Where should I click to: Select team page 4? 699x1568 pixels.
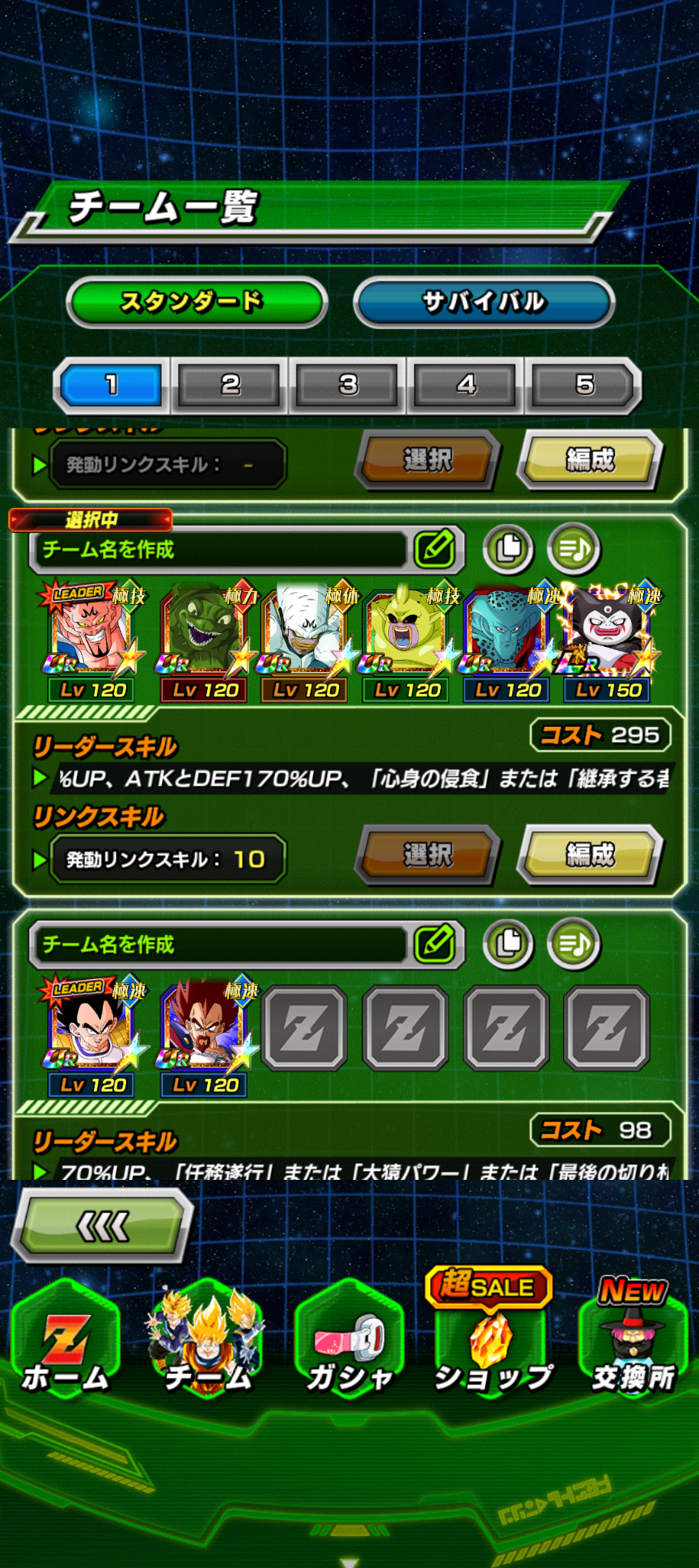[466, 384]
